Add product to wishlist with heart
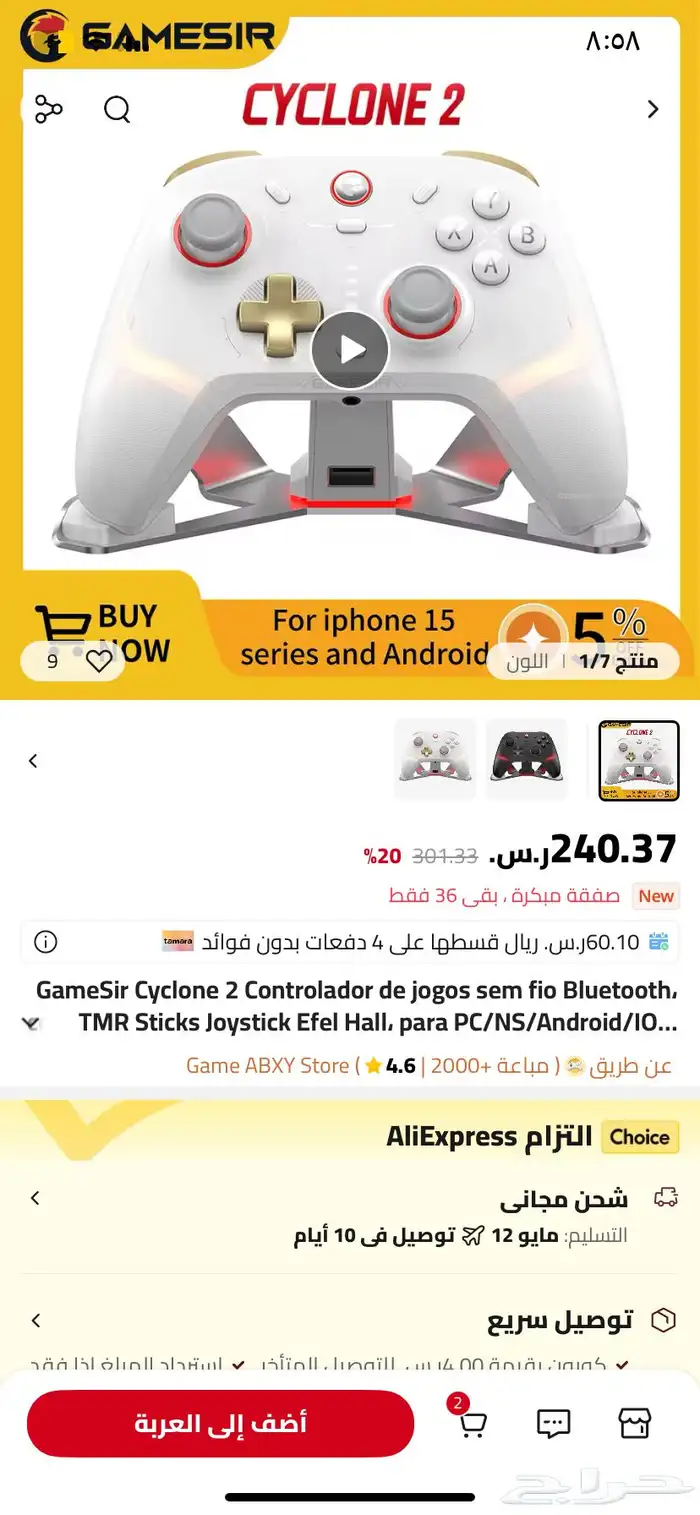This screenshot has height=1515, width=700. [x=98, y=661]
